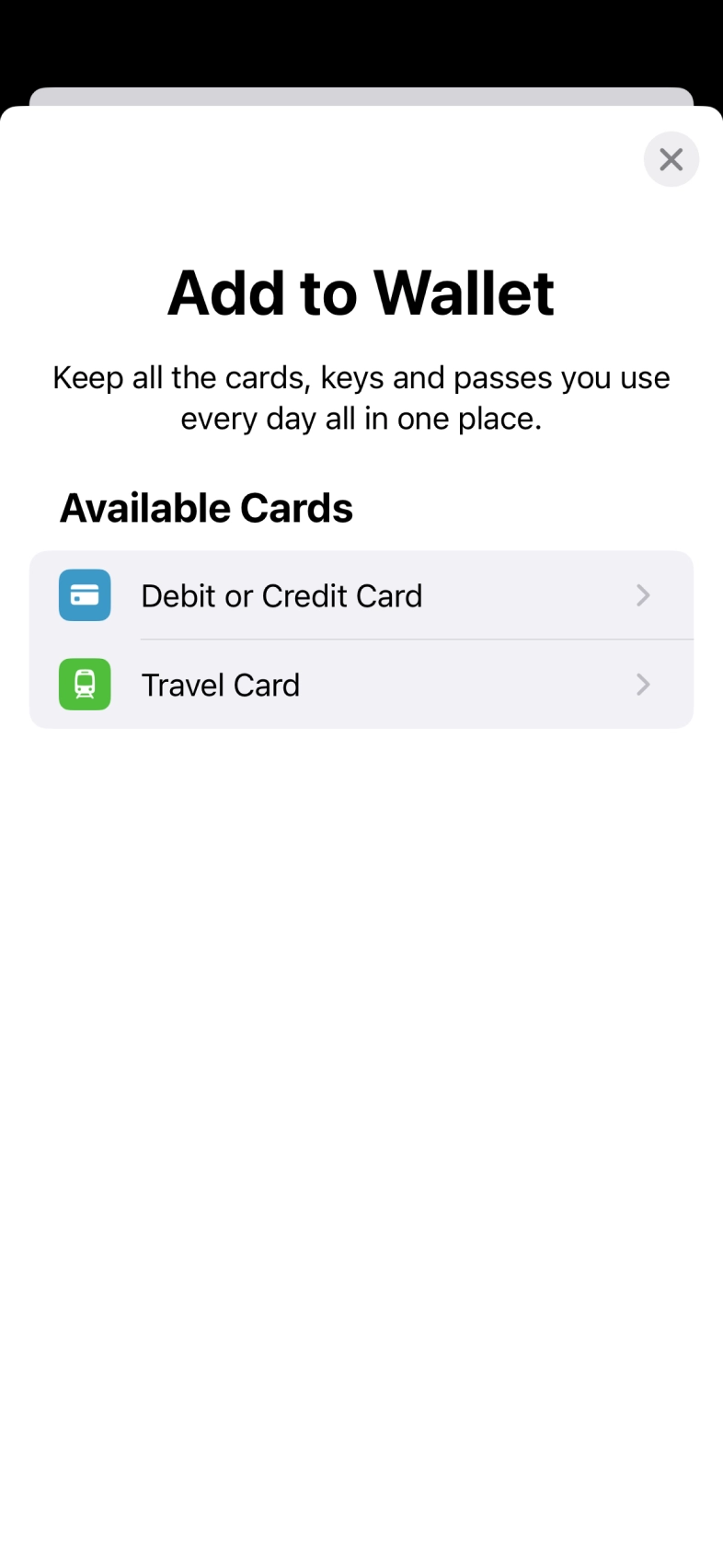Image resolution: width=723 pixels, height=1568 pixels.
Task: Tap the tram symbol inside the green square
Action: point(84,685)
